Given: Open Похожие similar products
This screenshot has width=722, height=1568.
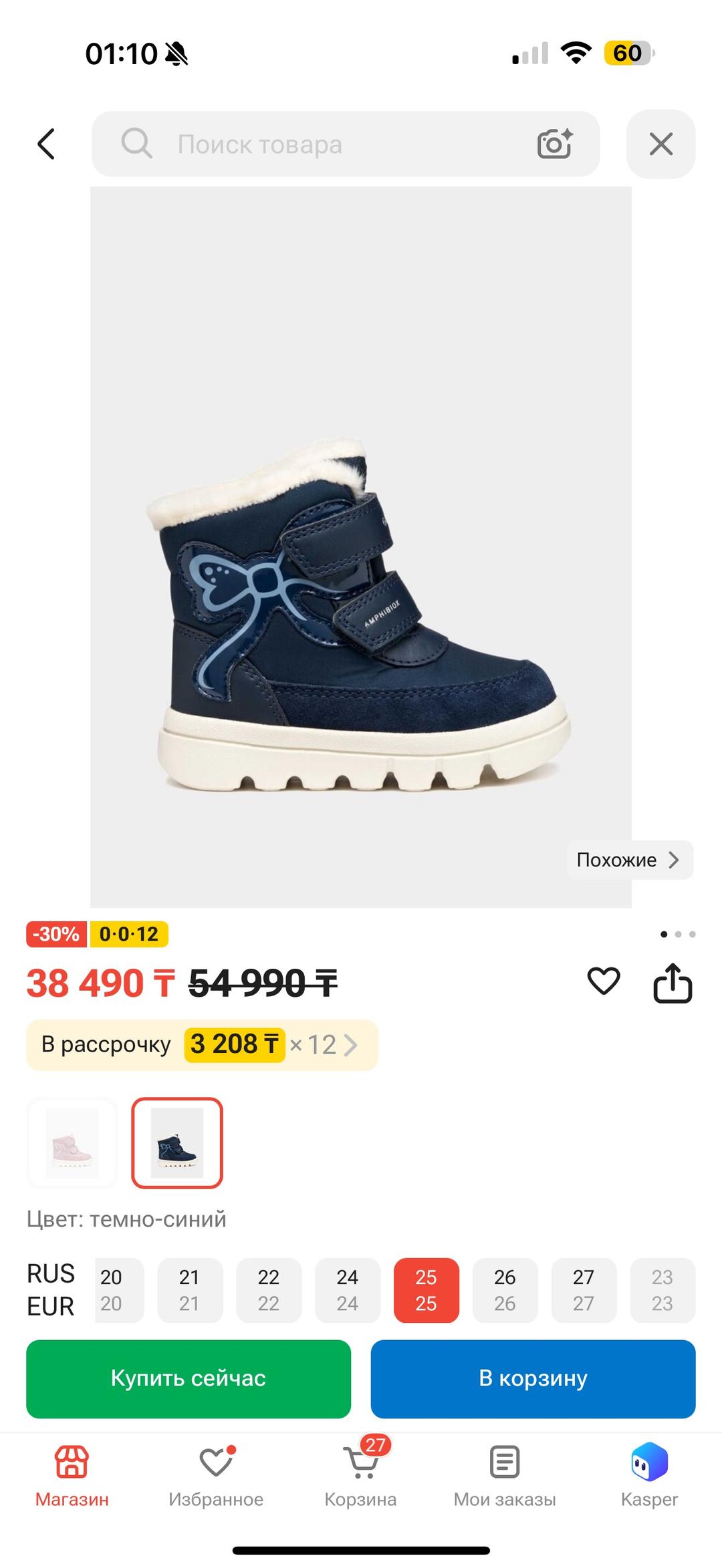Looking at the screenshot, I should 630,860.
